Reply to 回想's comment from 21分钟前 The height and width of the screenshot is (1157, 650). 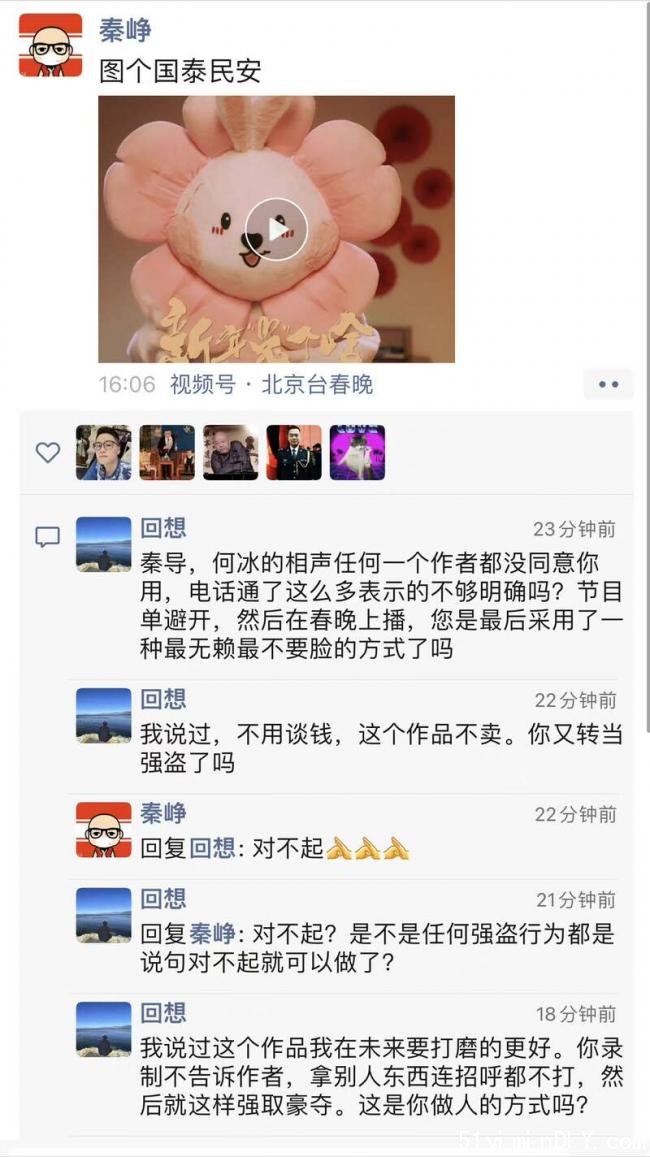(x=380, y=949)
